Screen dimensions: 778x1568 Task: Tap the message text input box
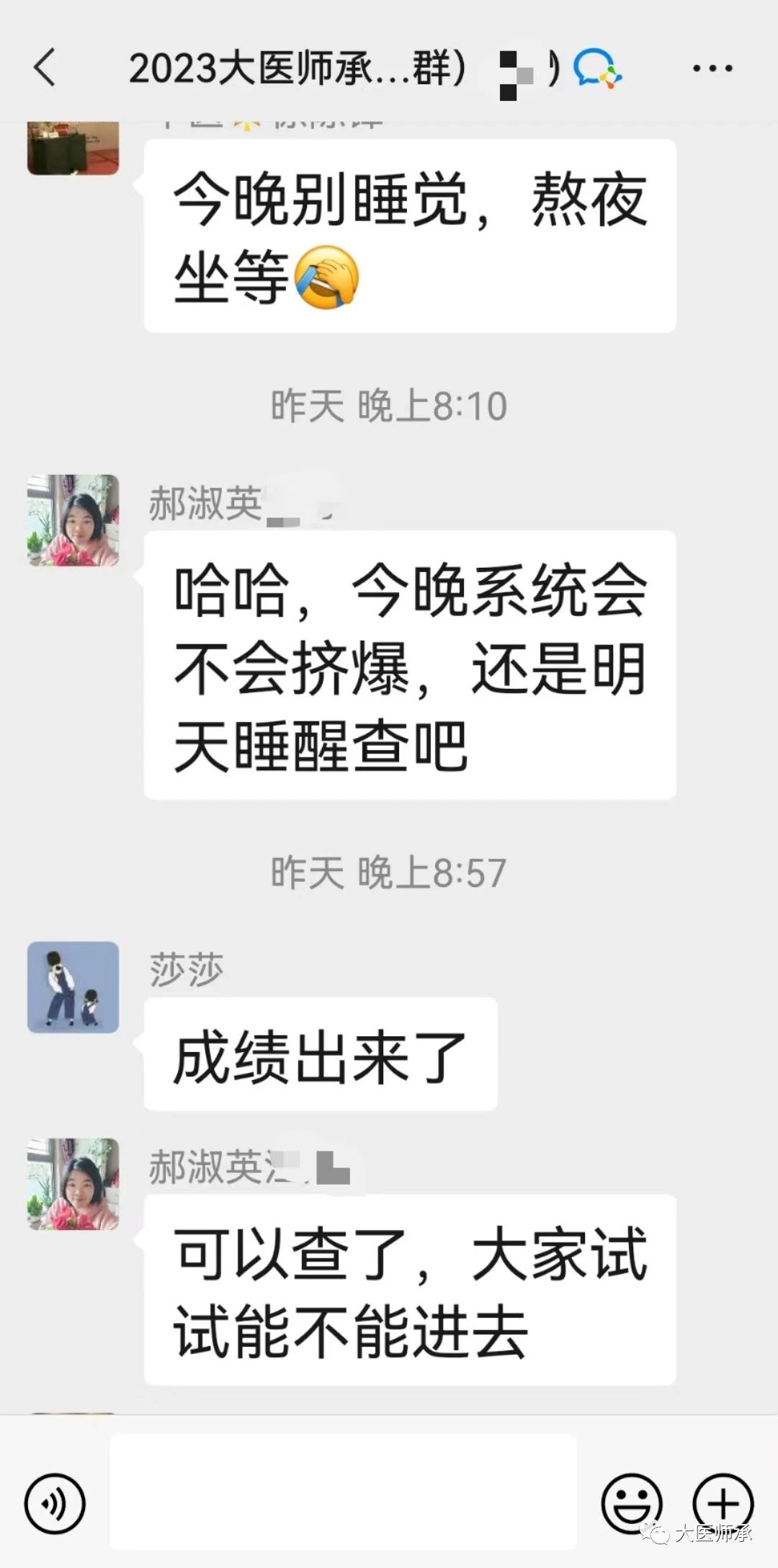coord(343,1490)
